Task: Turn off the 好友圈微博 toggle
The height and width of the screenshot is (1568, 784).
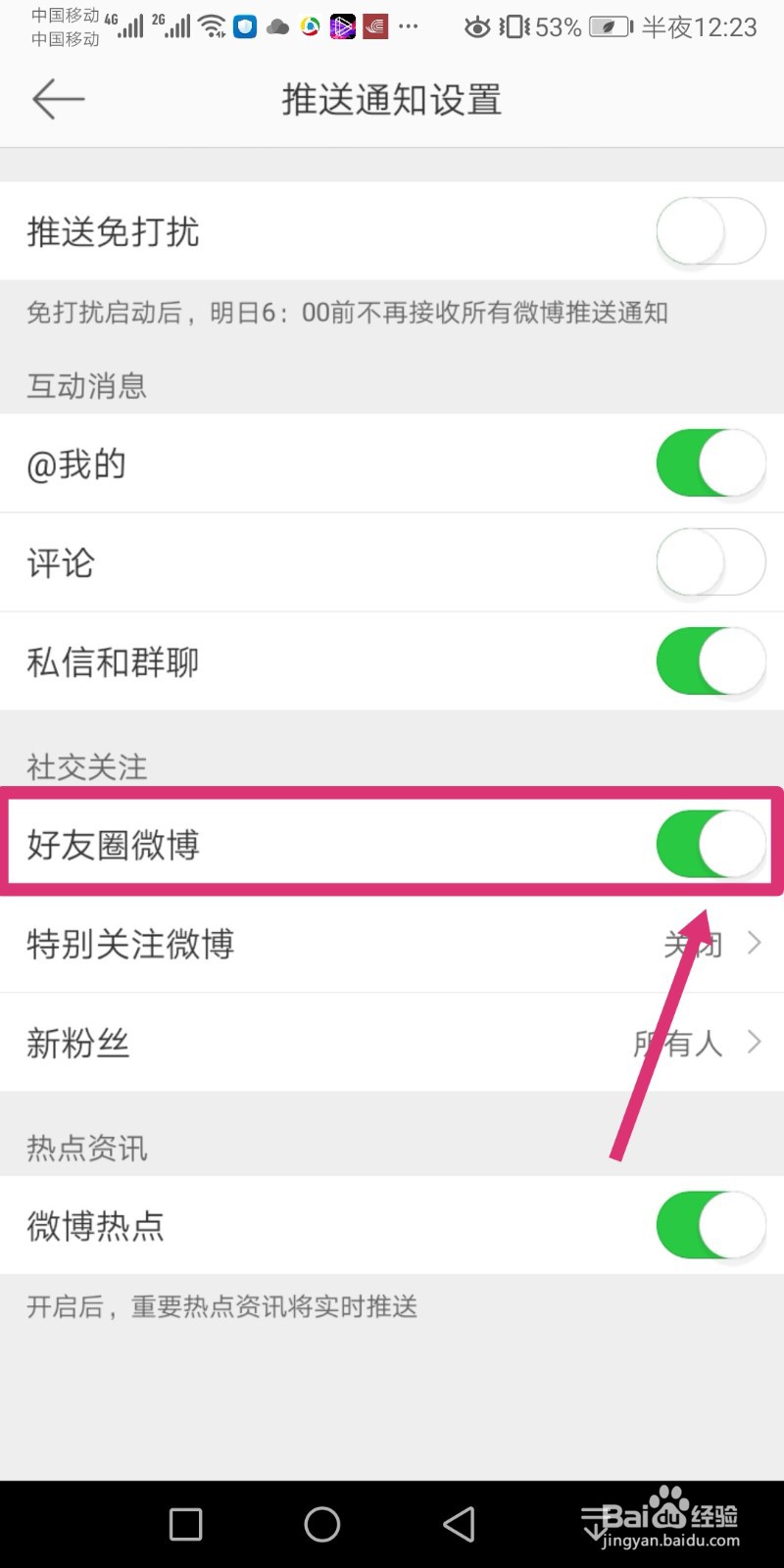Action: [710, 843]
